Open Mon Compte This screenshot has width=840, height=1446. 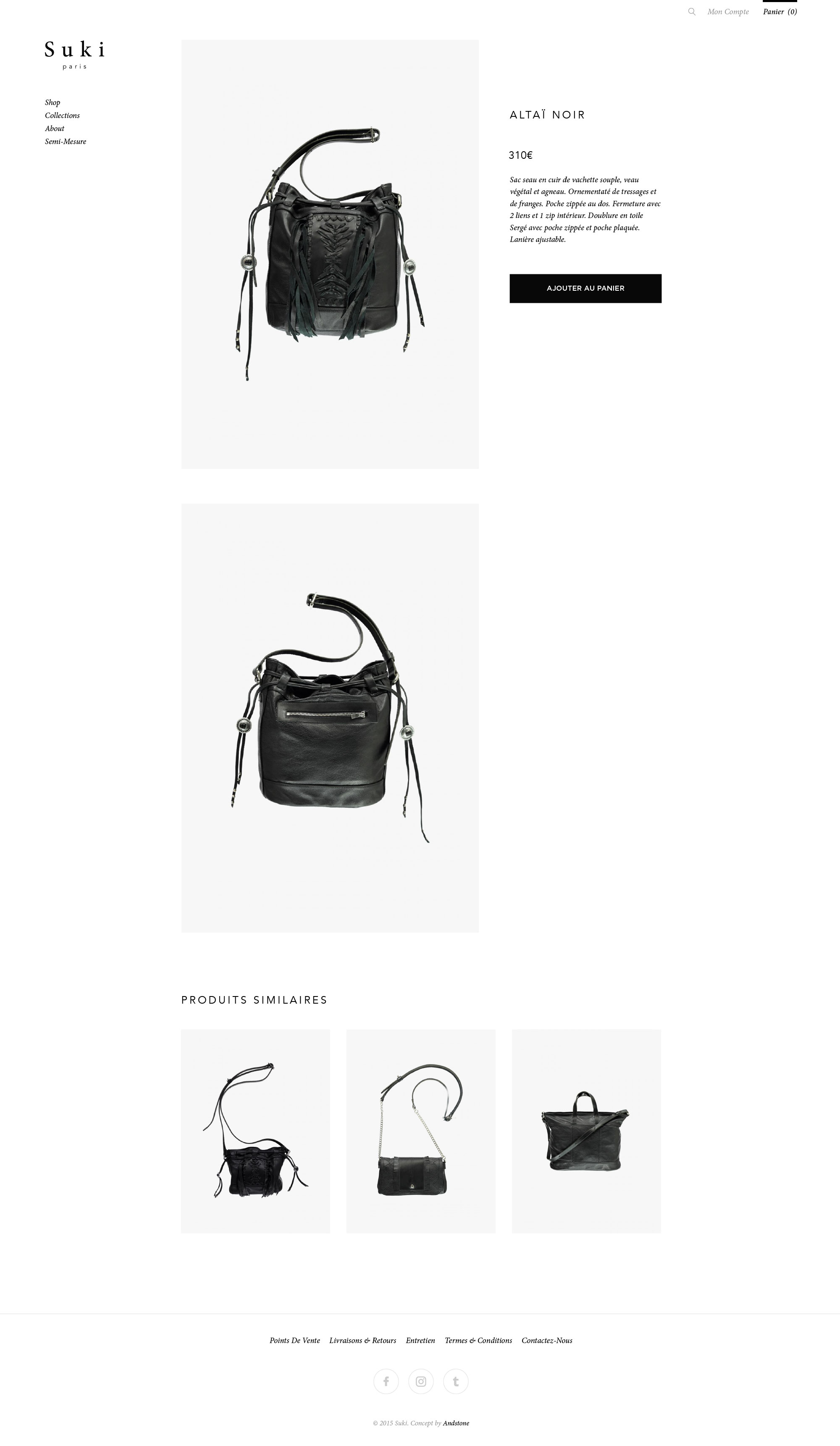tap(727, 11)
